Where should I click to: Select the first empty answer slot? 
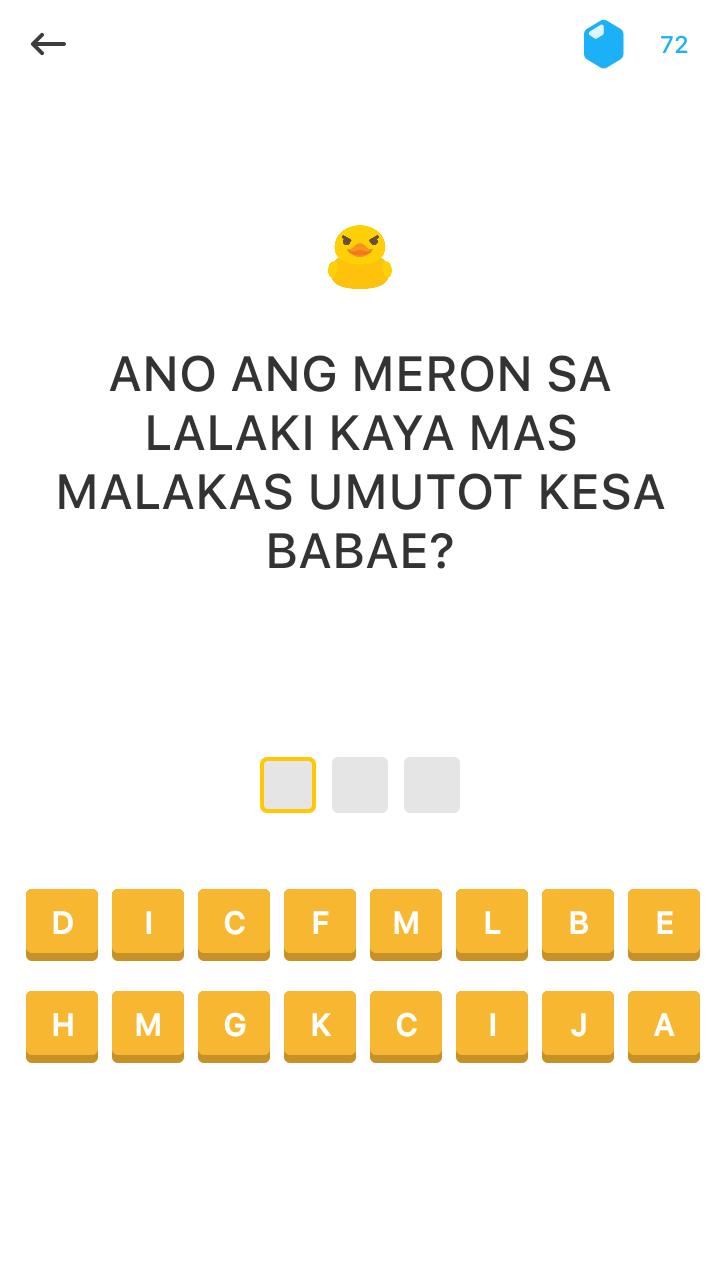pos(288,785)
